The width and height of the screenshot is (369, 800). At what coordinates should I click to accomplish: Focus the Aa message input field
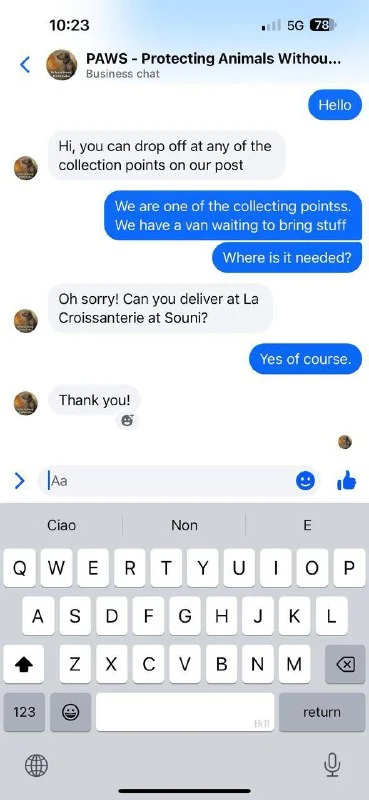pyautogui.click(x=168, y=481)
